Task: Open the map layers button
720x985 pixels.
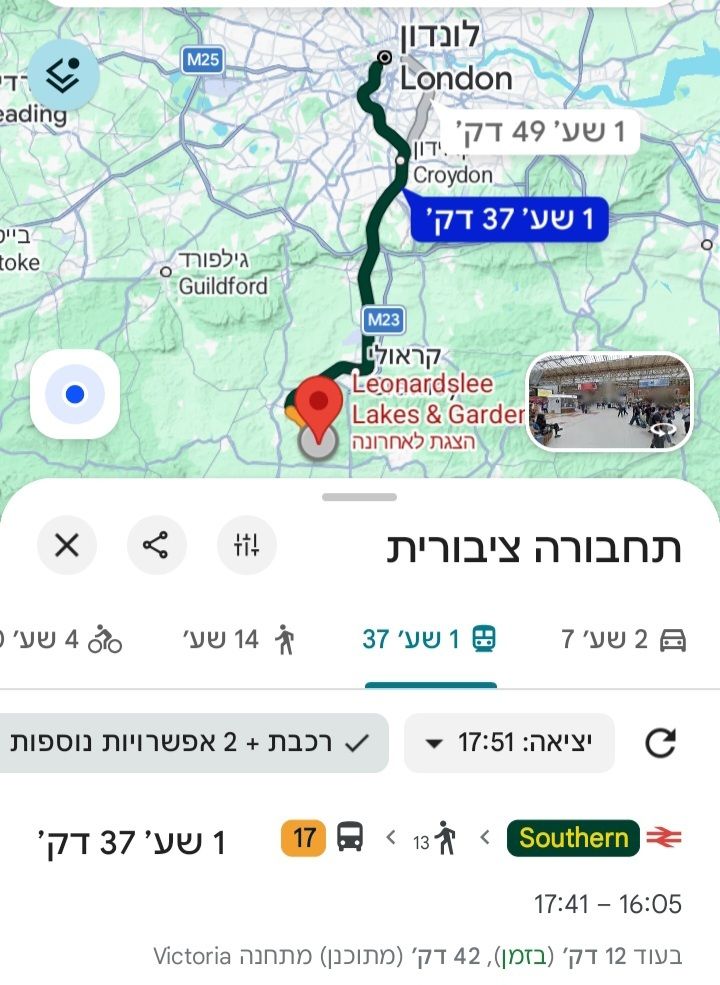Action: pyautogui.click(x=63, y=75)
